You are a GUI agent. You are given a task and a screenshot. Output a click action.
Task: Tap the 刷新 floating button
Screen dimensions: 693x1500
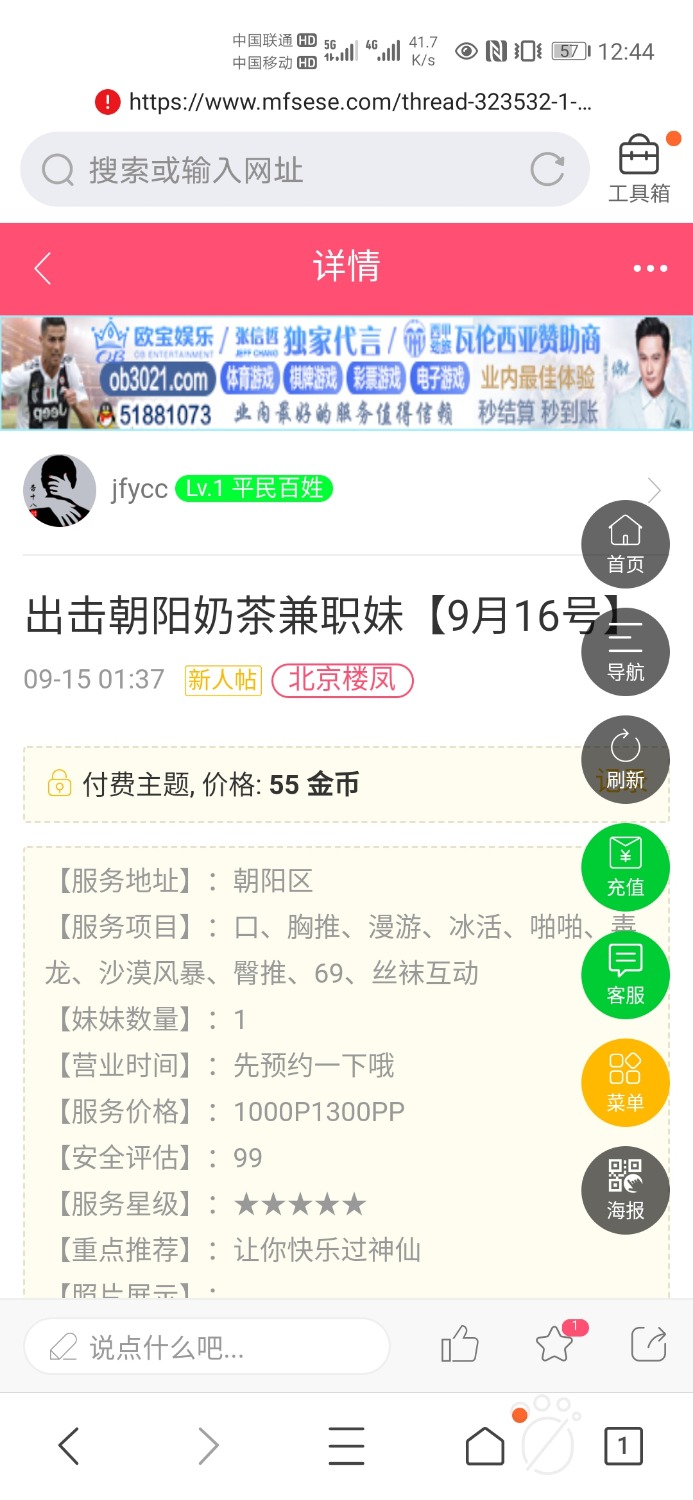click(x=625, y=760)
